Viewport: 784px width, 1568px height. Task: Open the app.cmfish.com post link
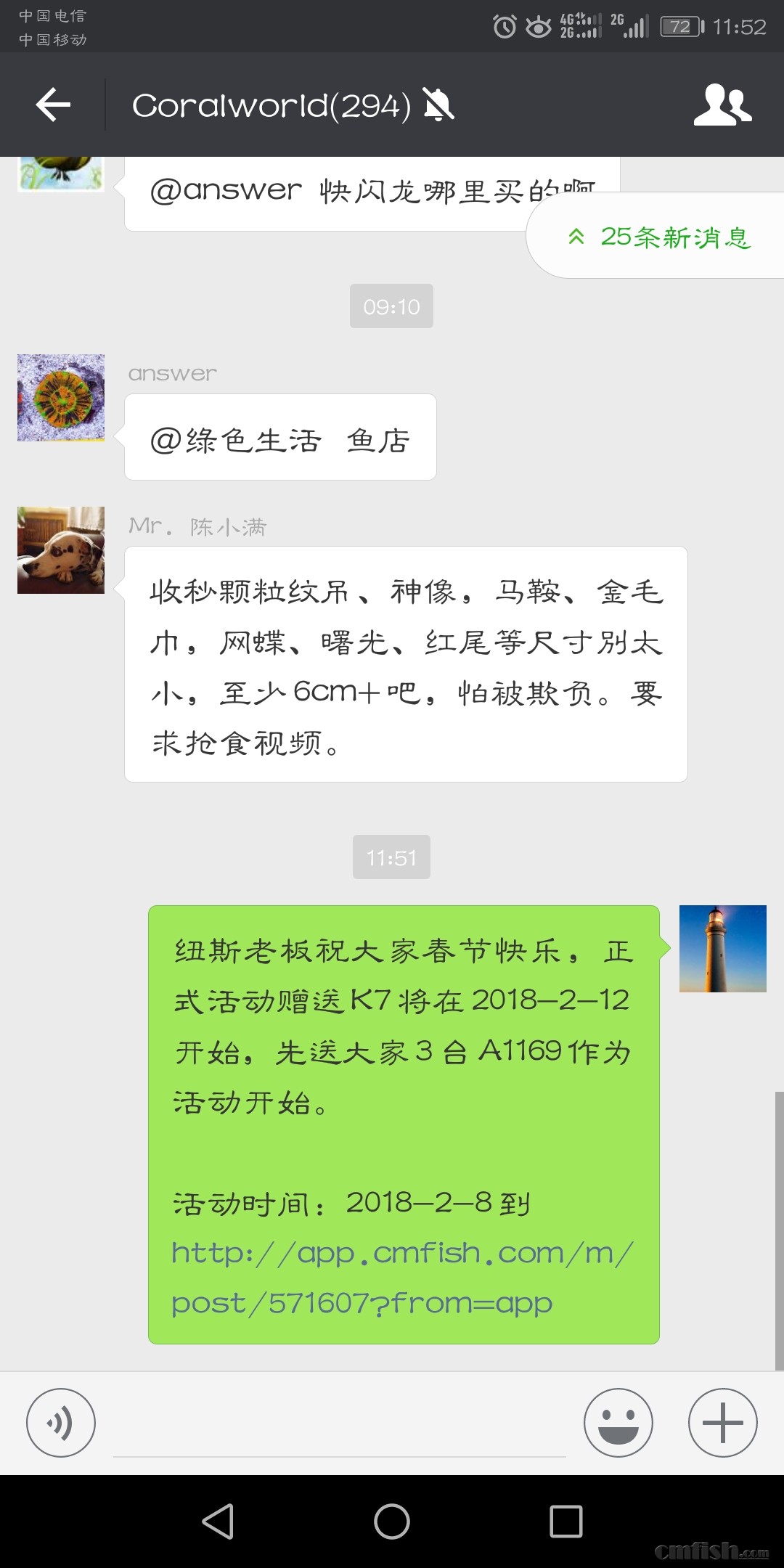[x=401, y=1278]
